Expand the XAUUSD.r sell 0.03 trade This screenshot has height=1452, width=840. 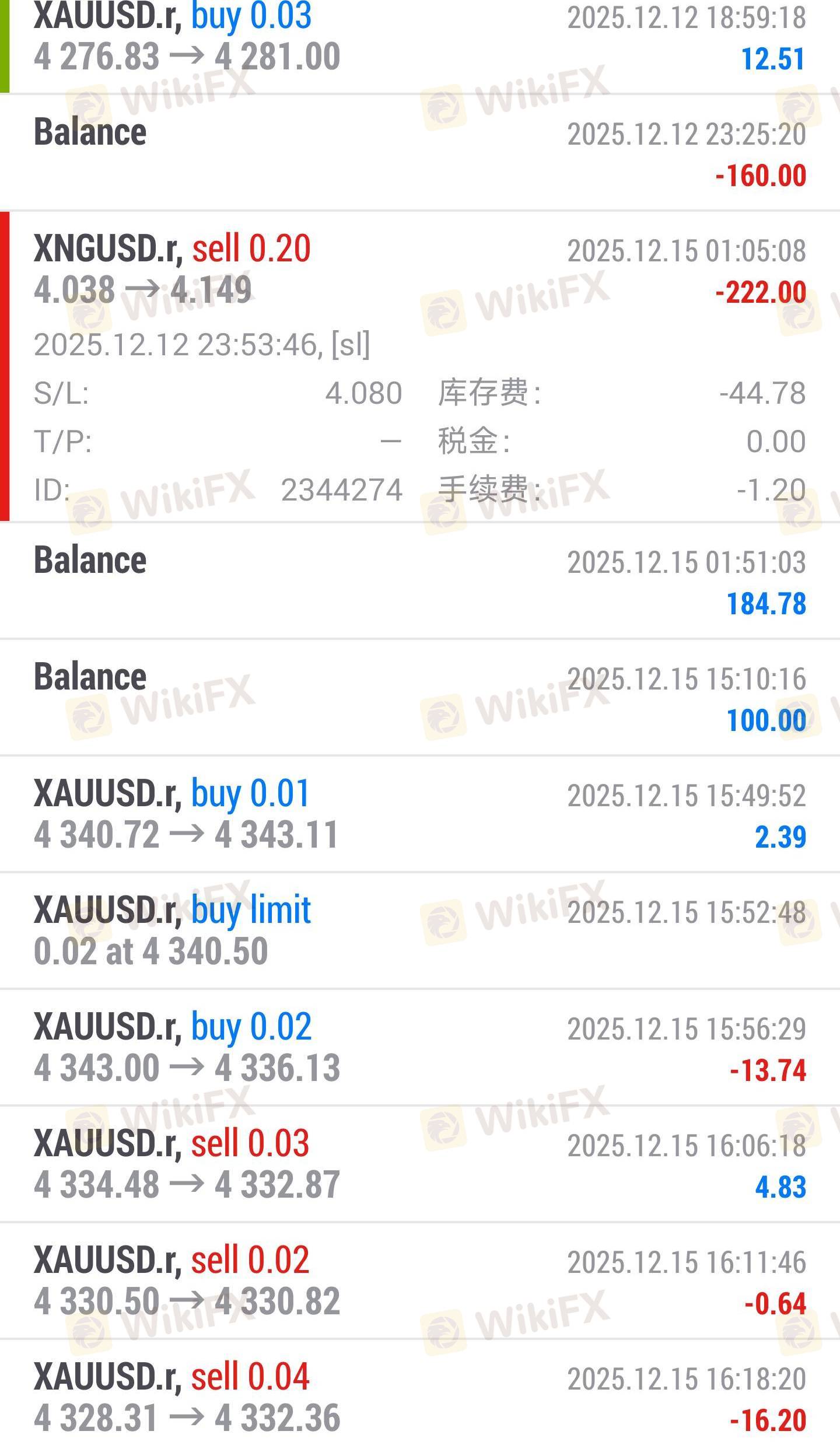click(420, 1164)
